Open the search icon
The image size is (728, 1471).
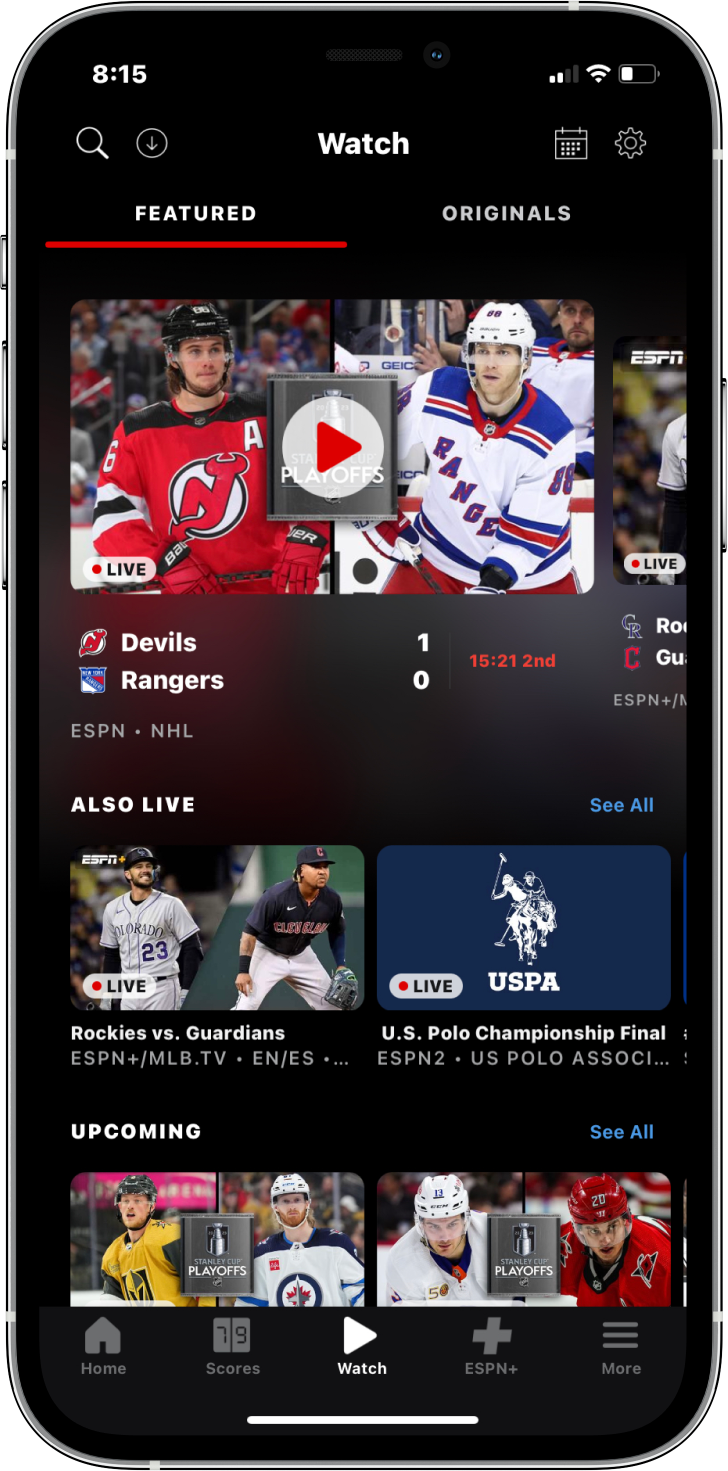[92, 143]
